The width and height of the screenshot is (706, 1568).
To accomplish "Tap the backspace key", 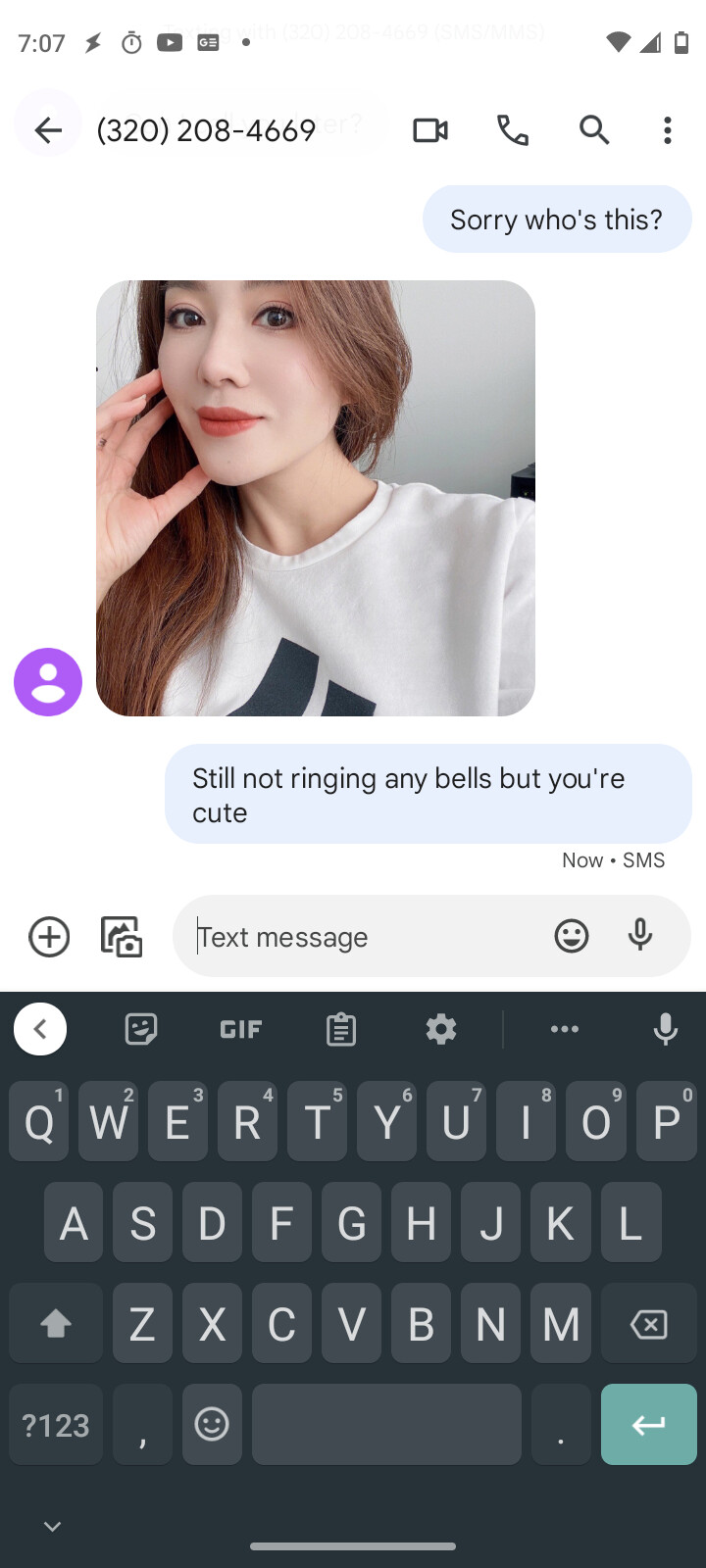I will click(648, 1325).
